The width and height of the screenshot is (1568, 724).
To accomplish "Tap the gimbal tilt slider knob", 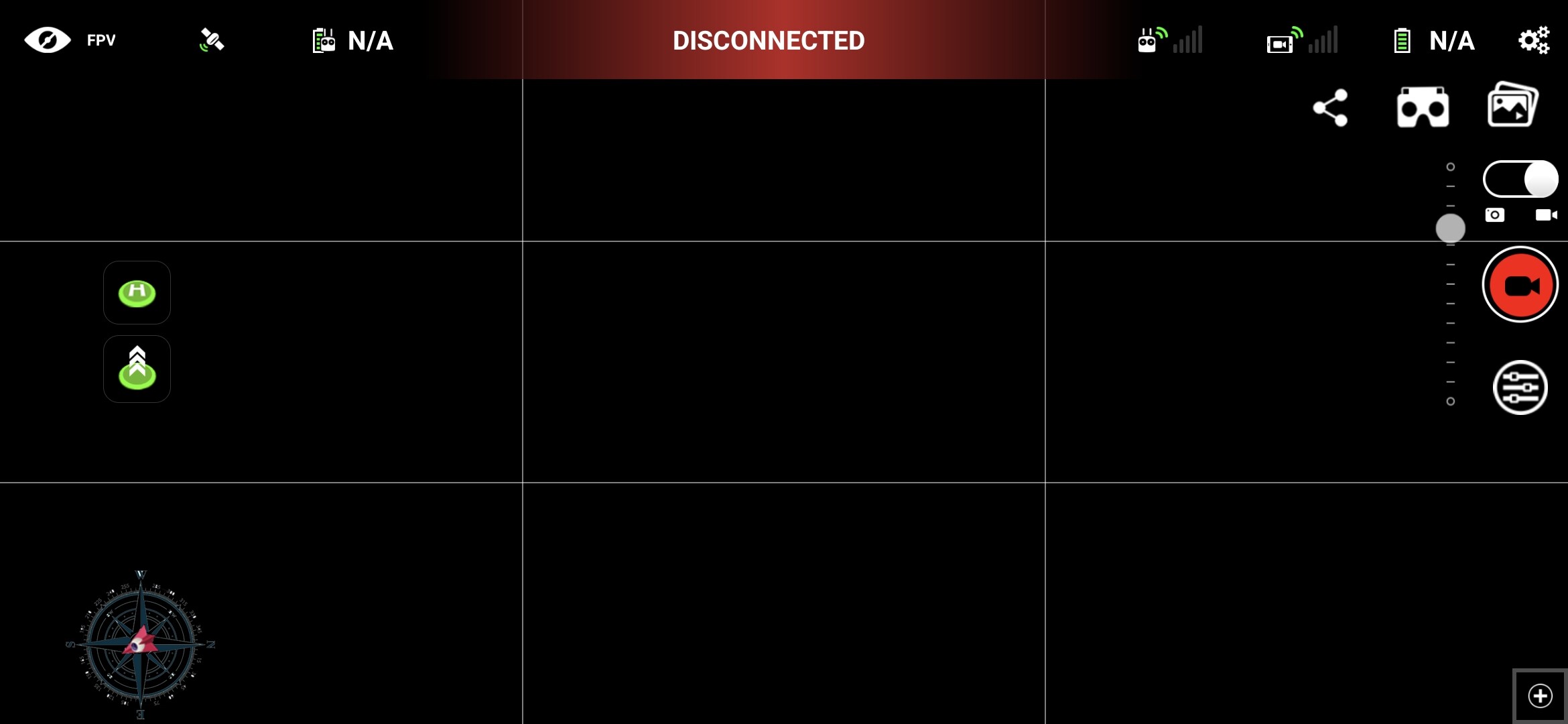I will tap(1450, 229).
